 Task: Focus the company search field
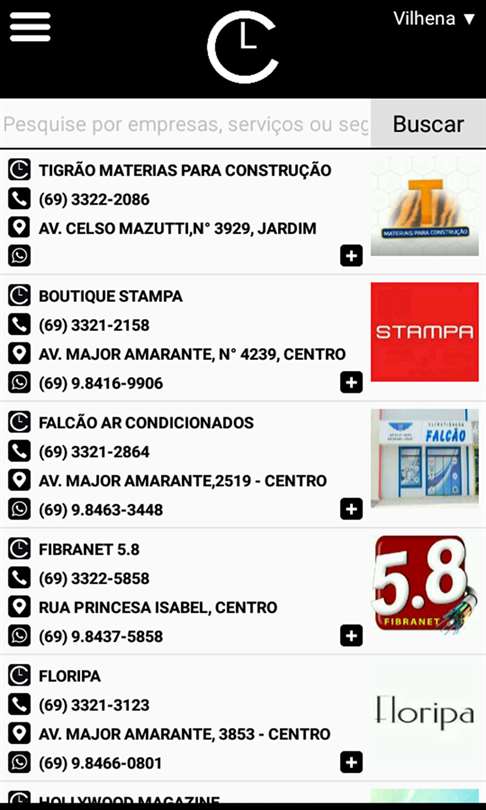point(185,124)
